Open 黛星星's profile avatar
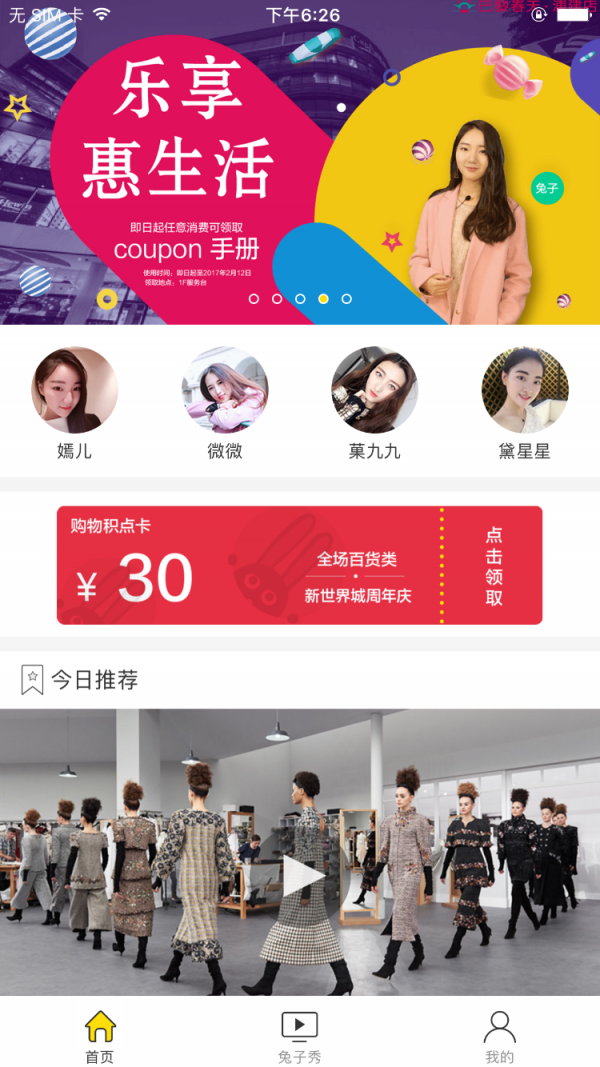 [x=525, y=390]
